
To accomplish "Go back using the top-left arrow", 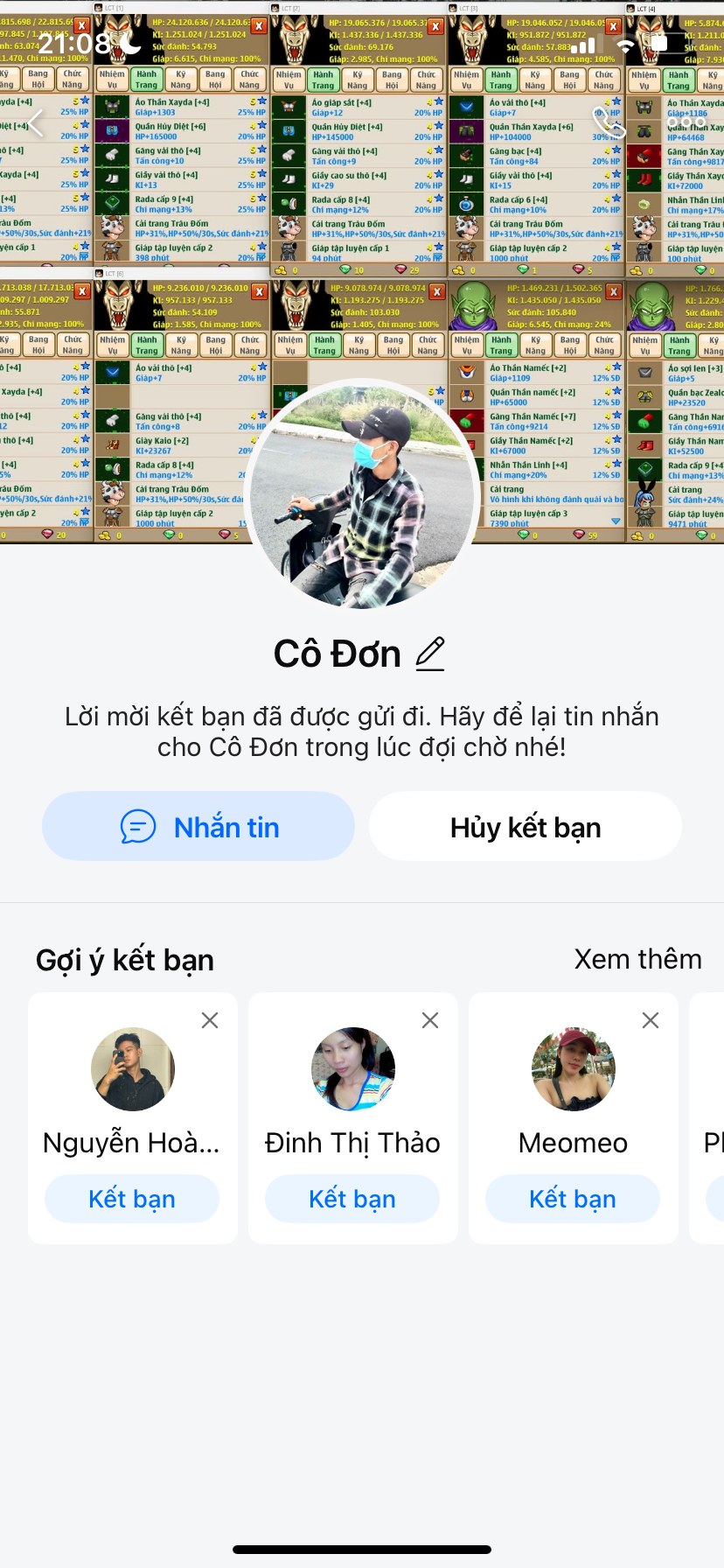I will pos(36,123).
